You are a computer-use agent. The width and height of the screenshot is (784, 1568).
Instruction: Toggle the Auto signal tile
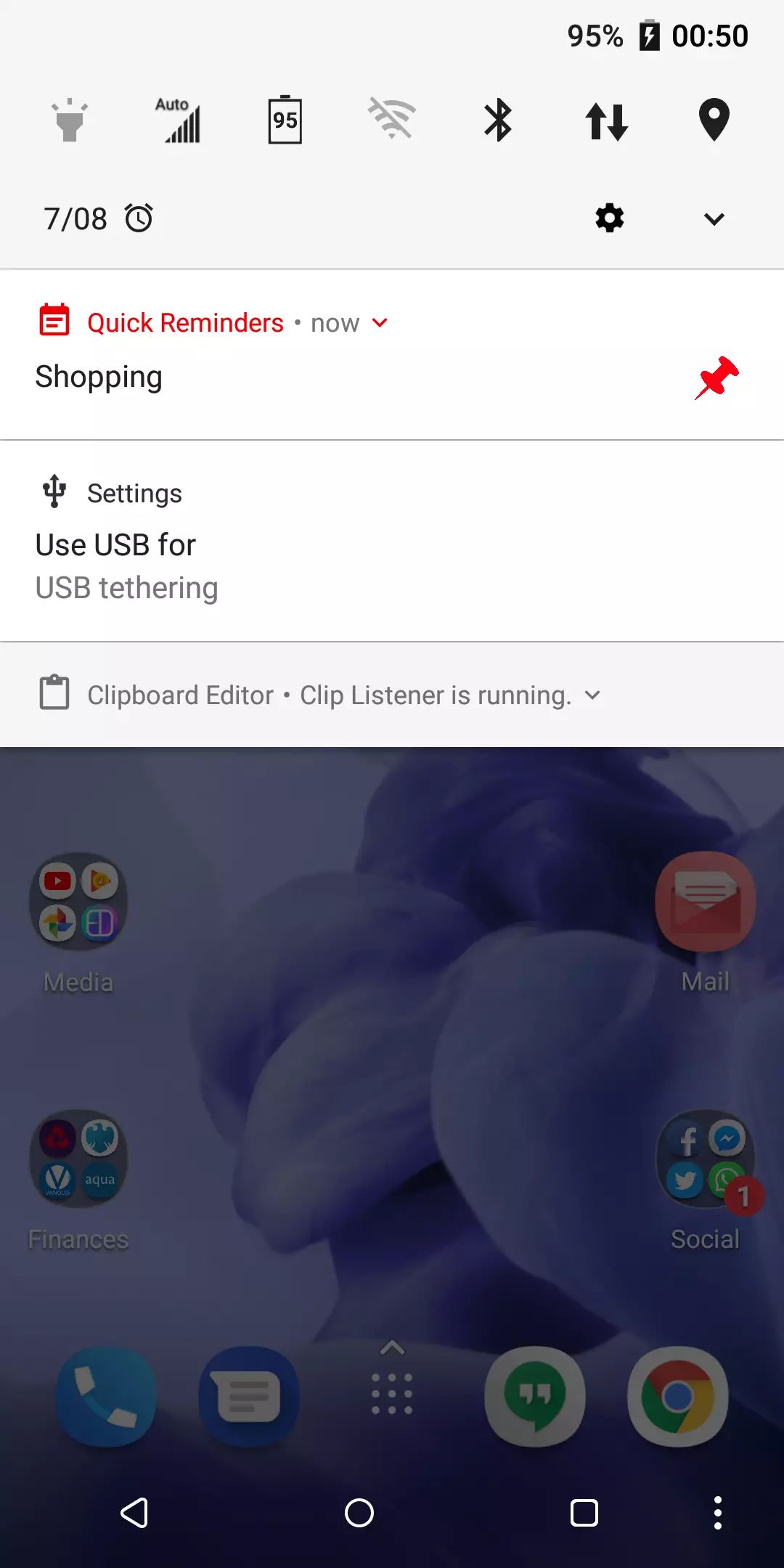coord(178,120)
